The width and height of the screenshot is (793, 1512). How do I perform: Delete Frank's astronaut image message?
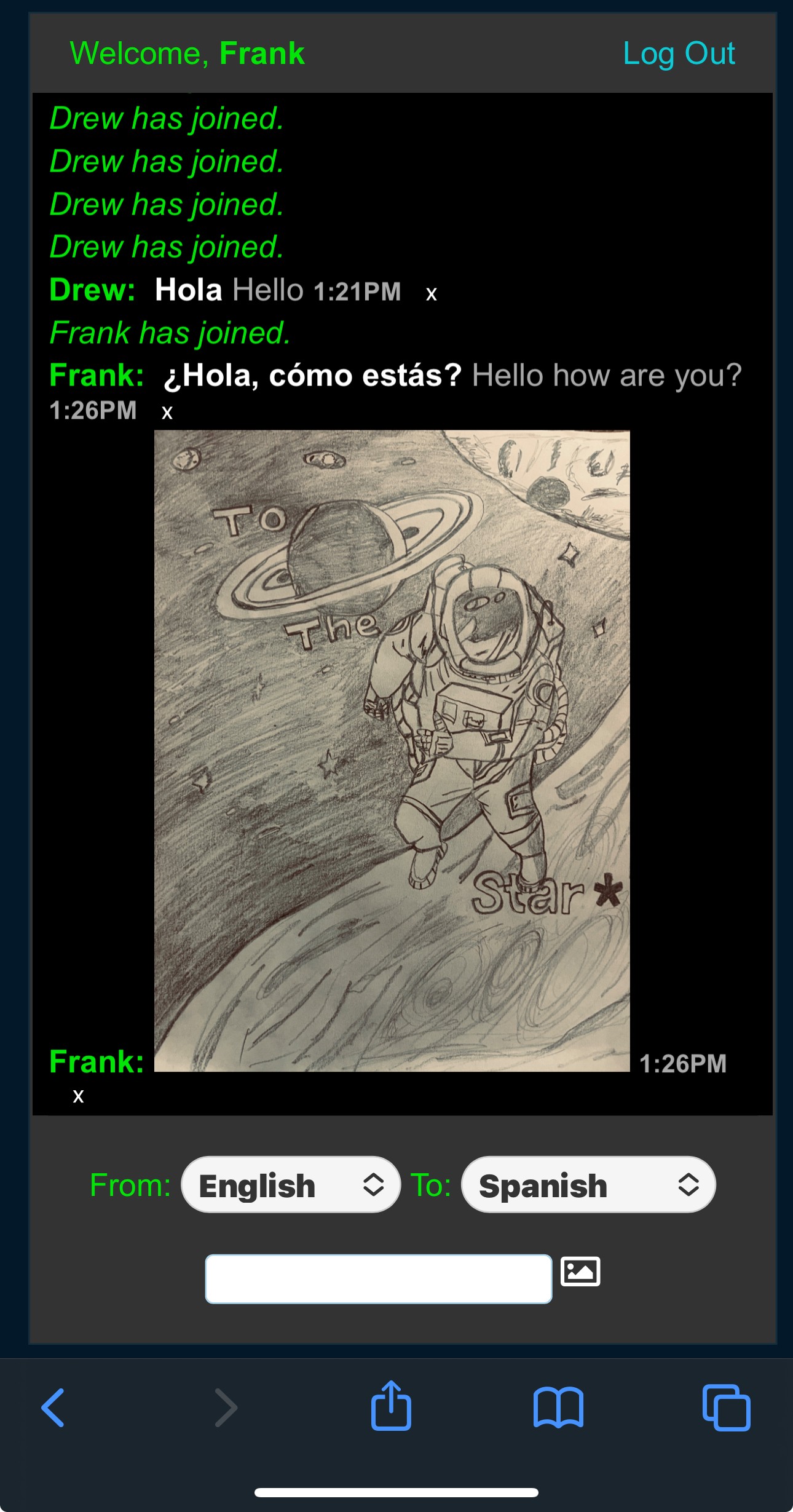[x=78, y=1096]
